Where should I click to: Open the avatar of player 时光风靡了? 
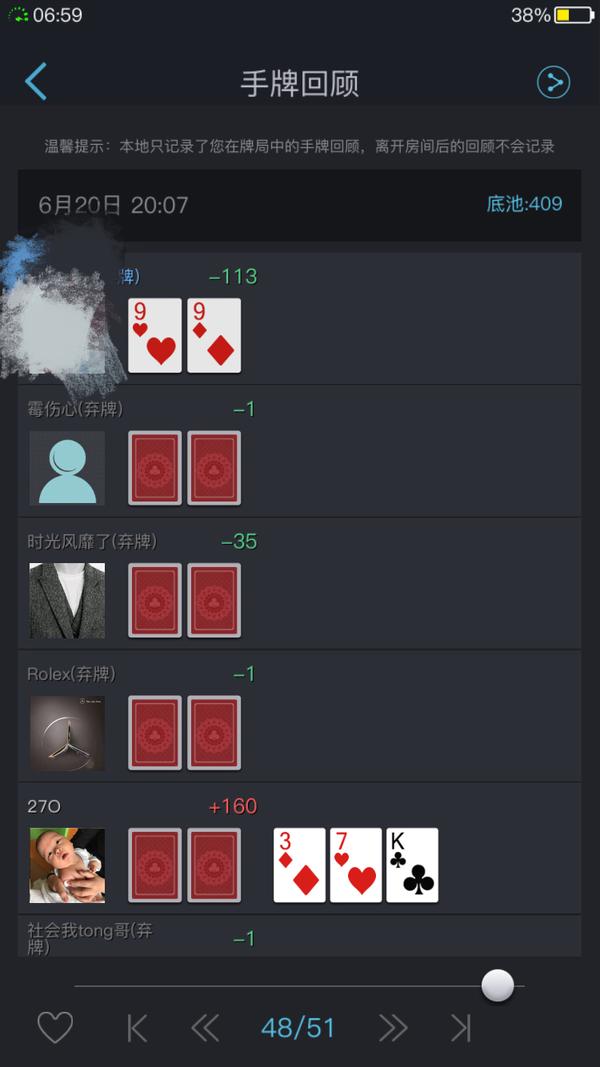[67, 600]
